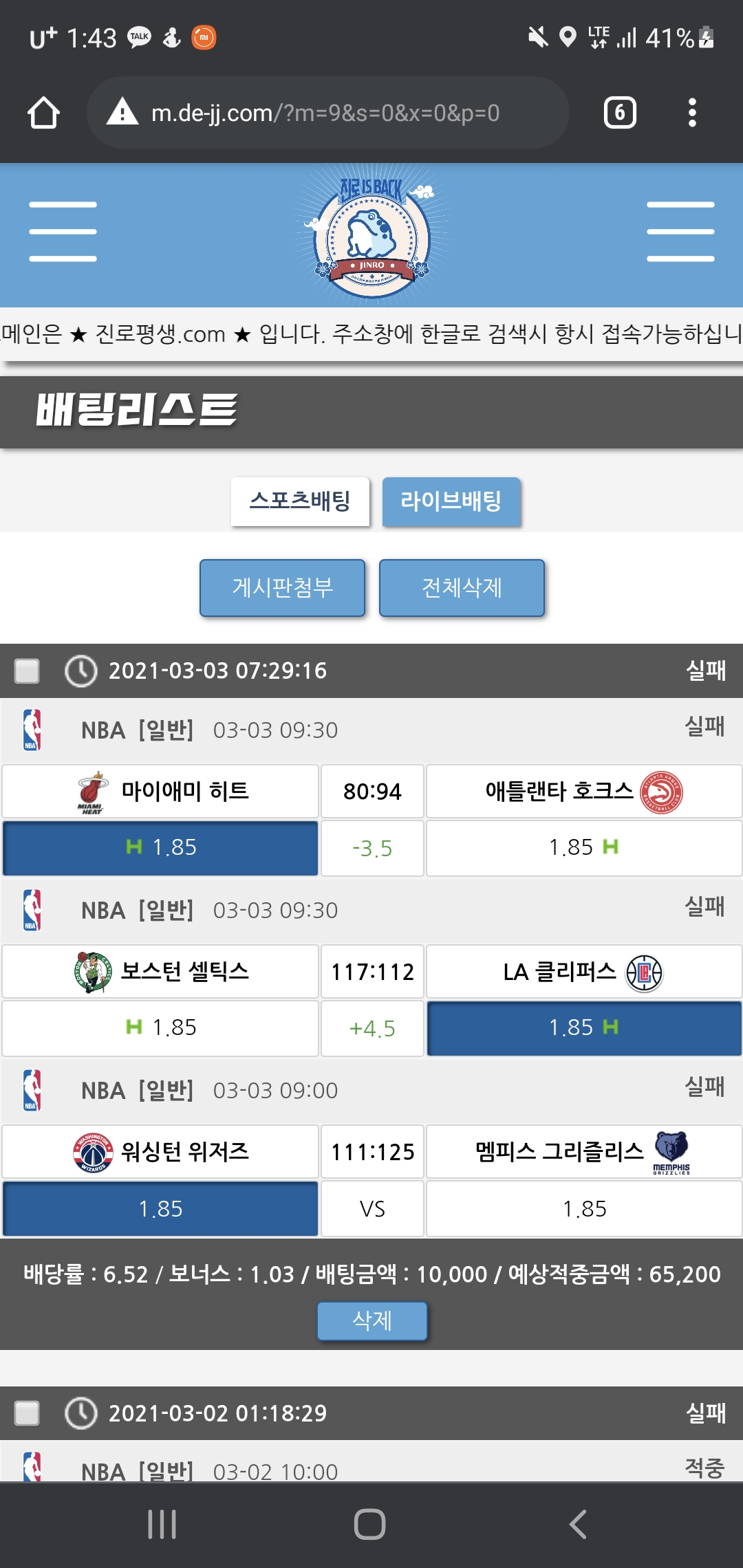Open the left hamburger menu

[x=63, y=232]
